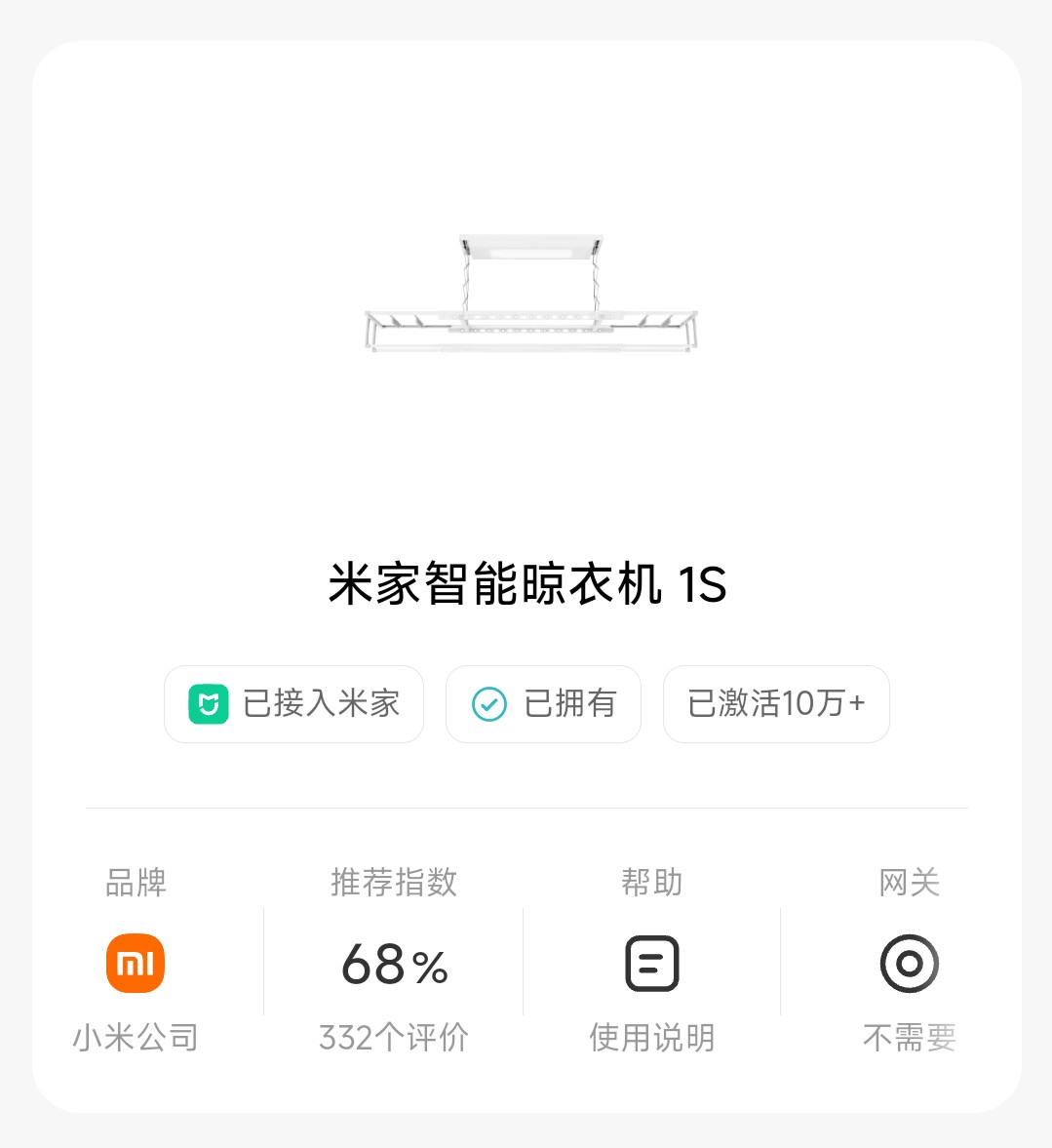
Task: Click the 68% recommendation score
Action: tap(393, 963)
